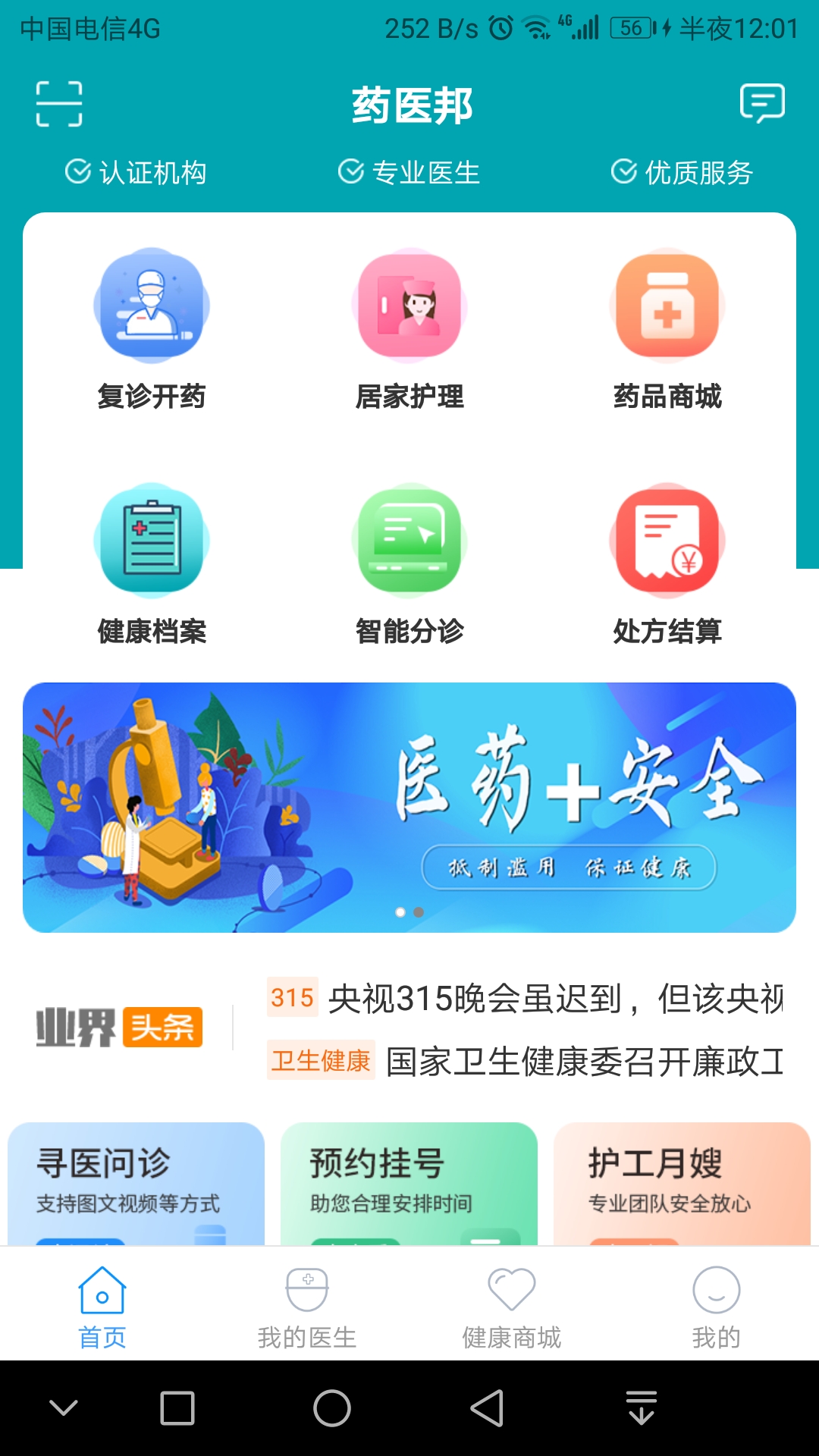
Task: Open the 健康商城 heart icon
Action: pos(512,1297)
